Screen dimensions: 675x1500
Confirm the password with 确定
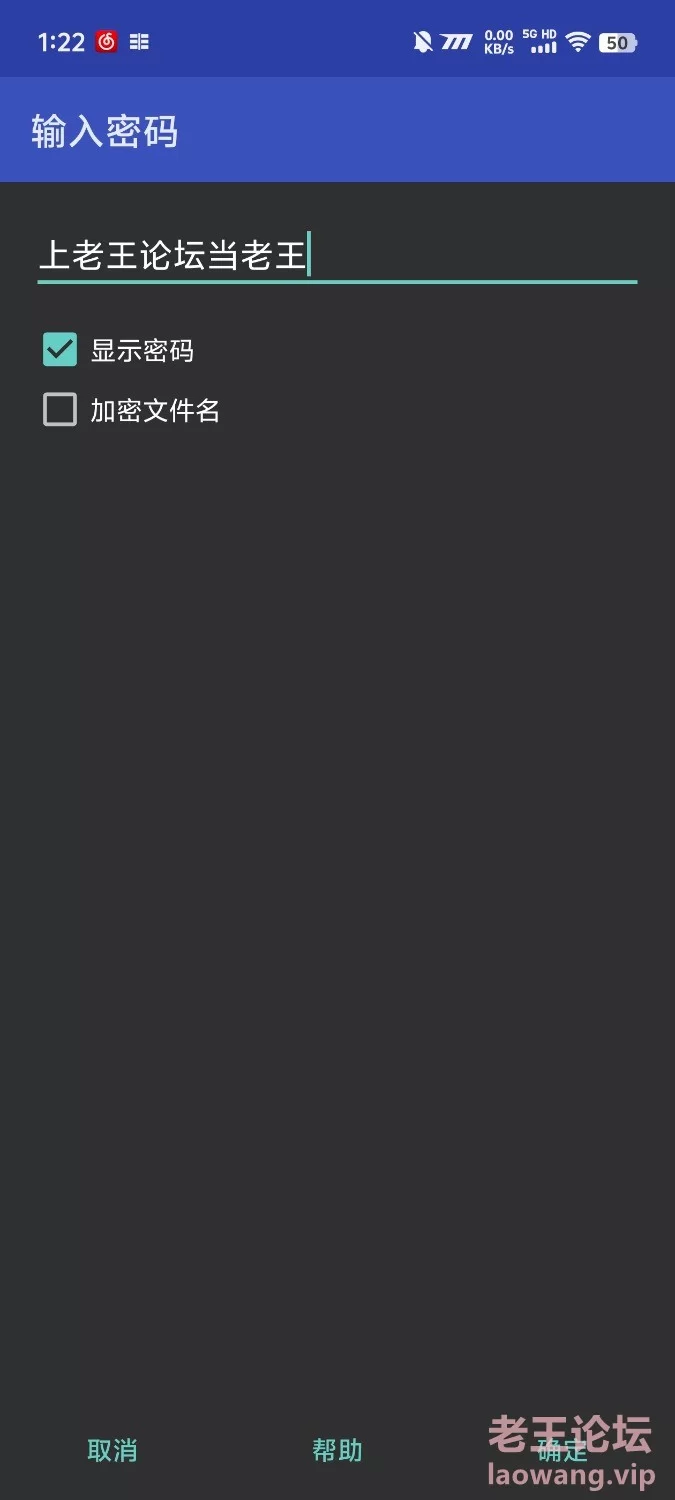(x=562, y=1450)
